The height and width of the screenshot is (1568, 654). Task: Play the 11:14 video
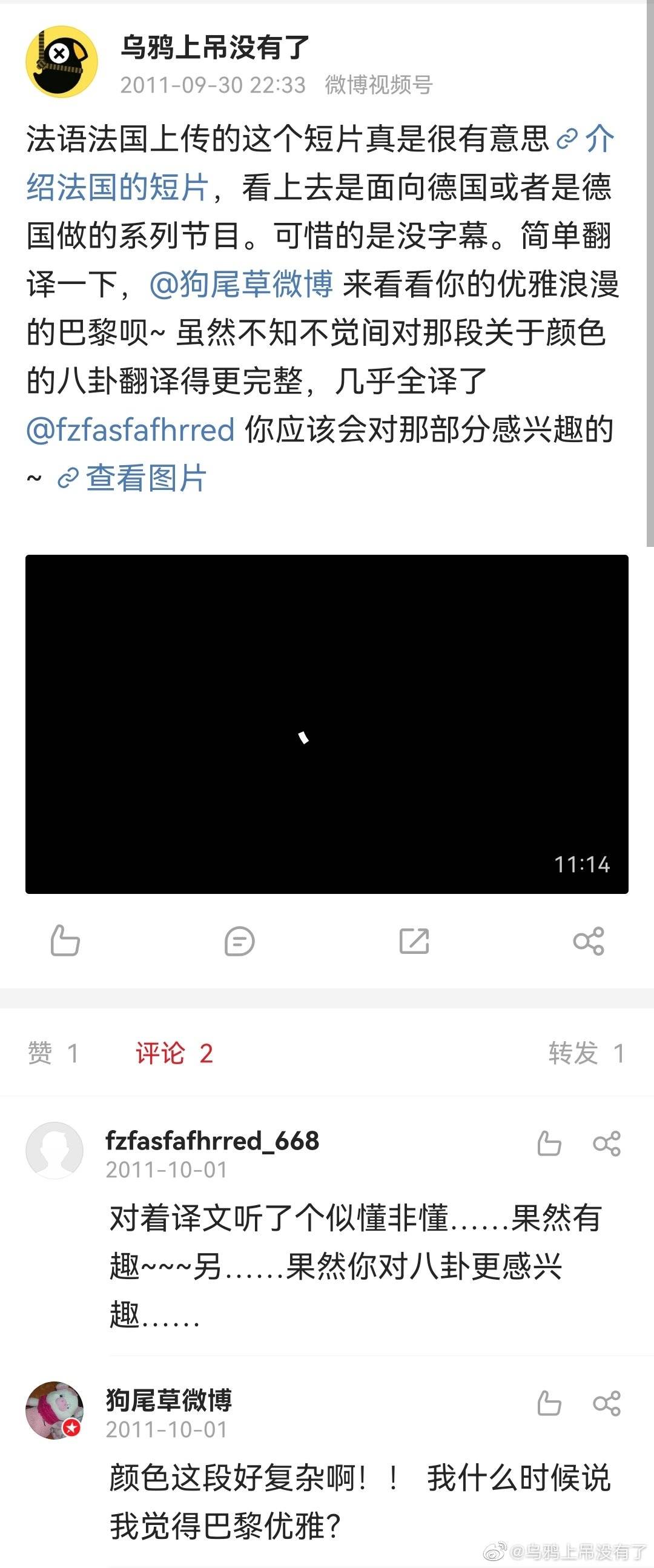pyautogui.click(x=326, y=724)
